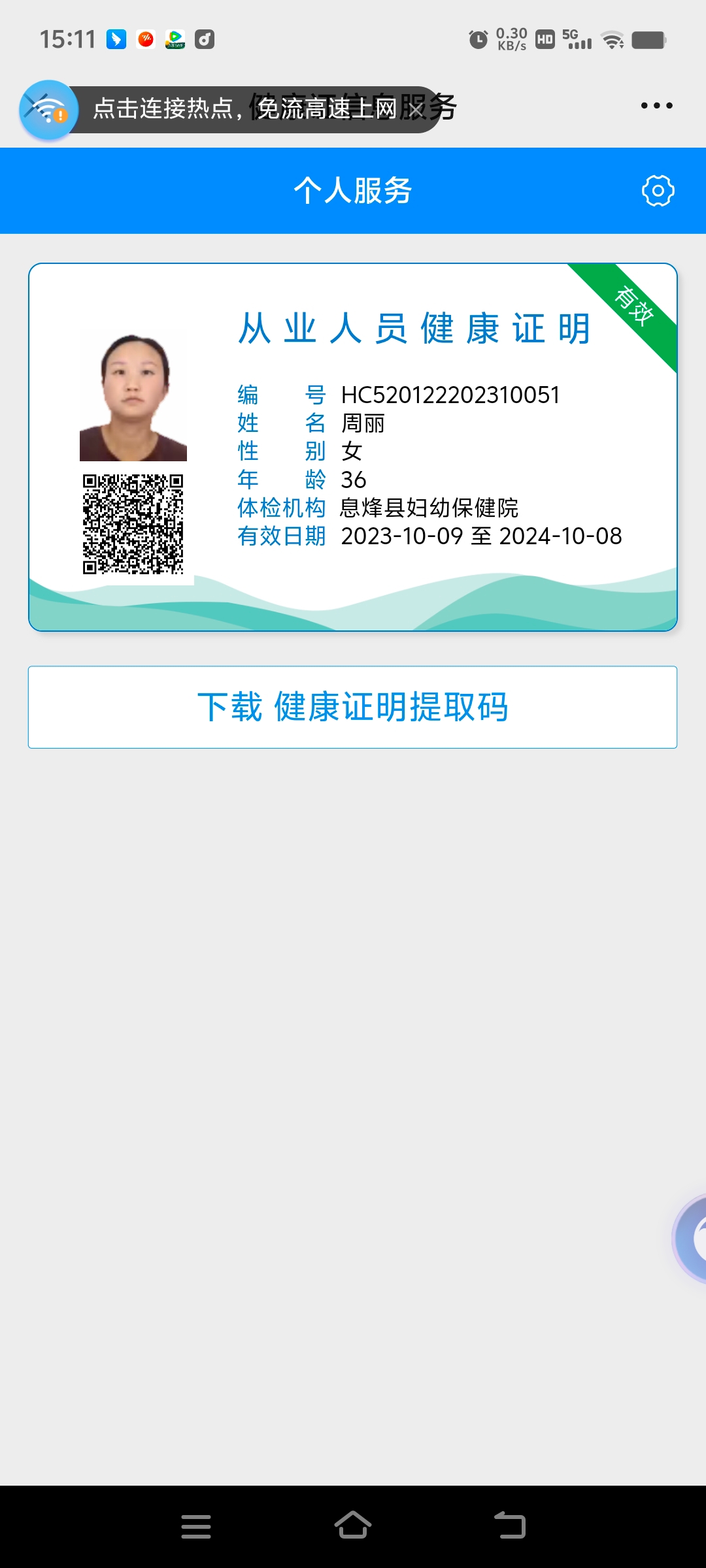Tap 下载 健康证明提取码 button
Screen dimensions: 706x1568
tap(352, 707)
